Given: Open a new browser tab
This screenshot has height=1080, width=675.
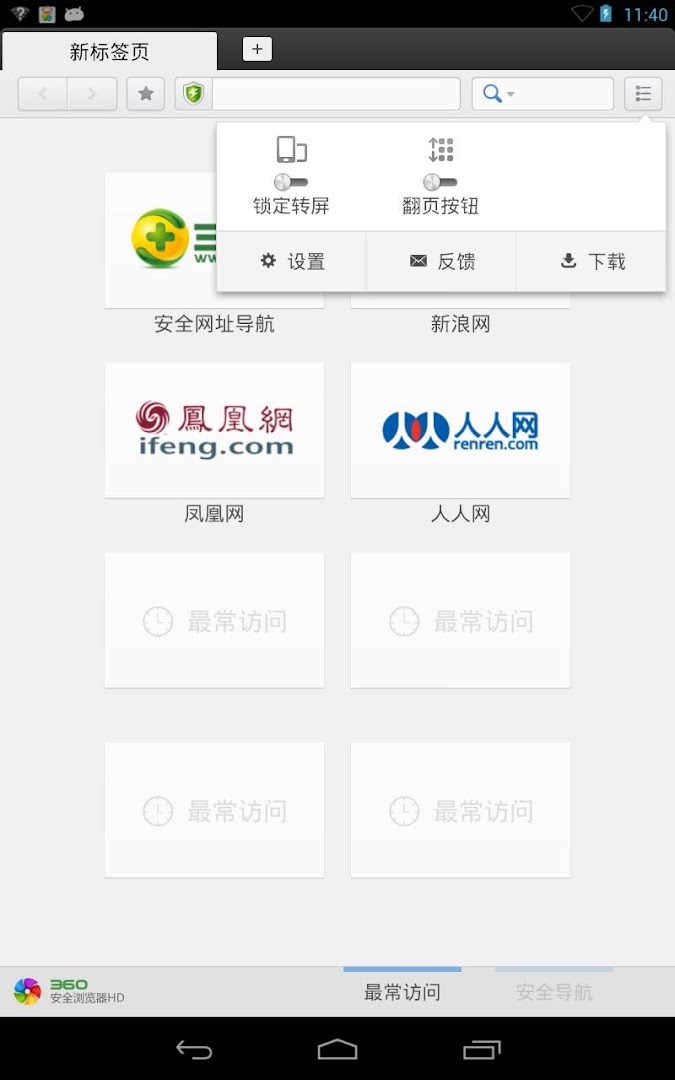Looking at the screenshot, I should click(257, 49).
